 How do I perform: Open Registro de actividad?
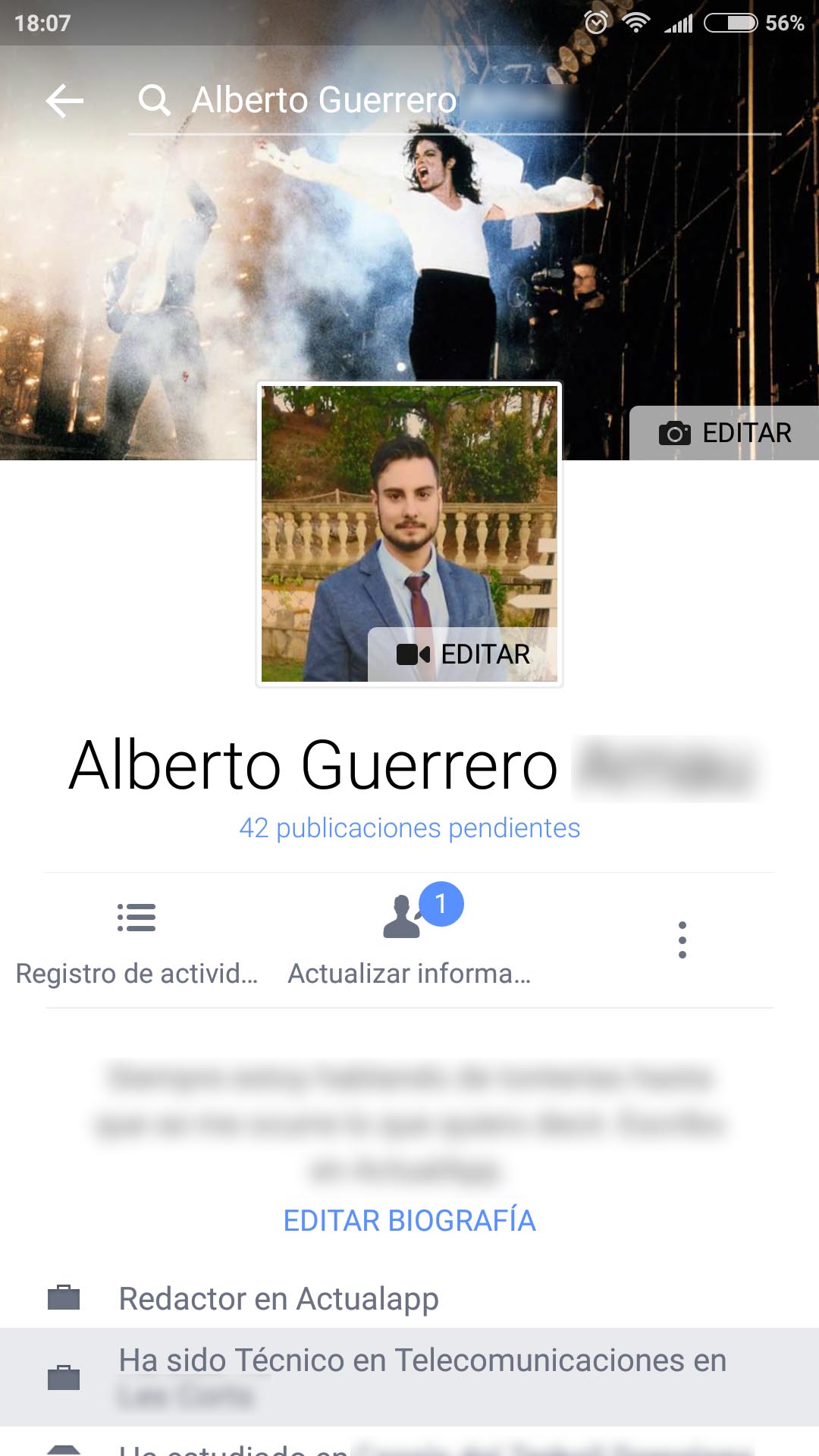(136, 942)
